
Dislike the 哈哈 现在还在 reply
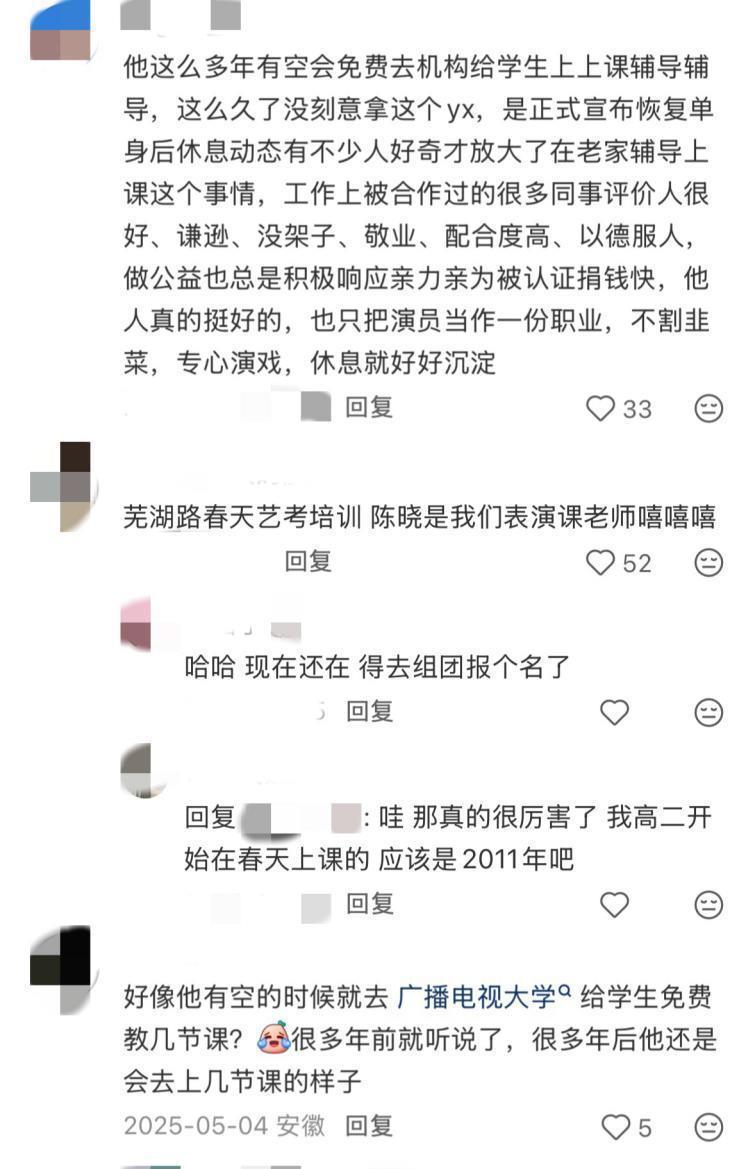coord(708,712)
